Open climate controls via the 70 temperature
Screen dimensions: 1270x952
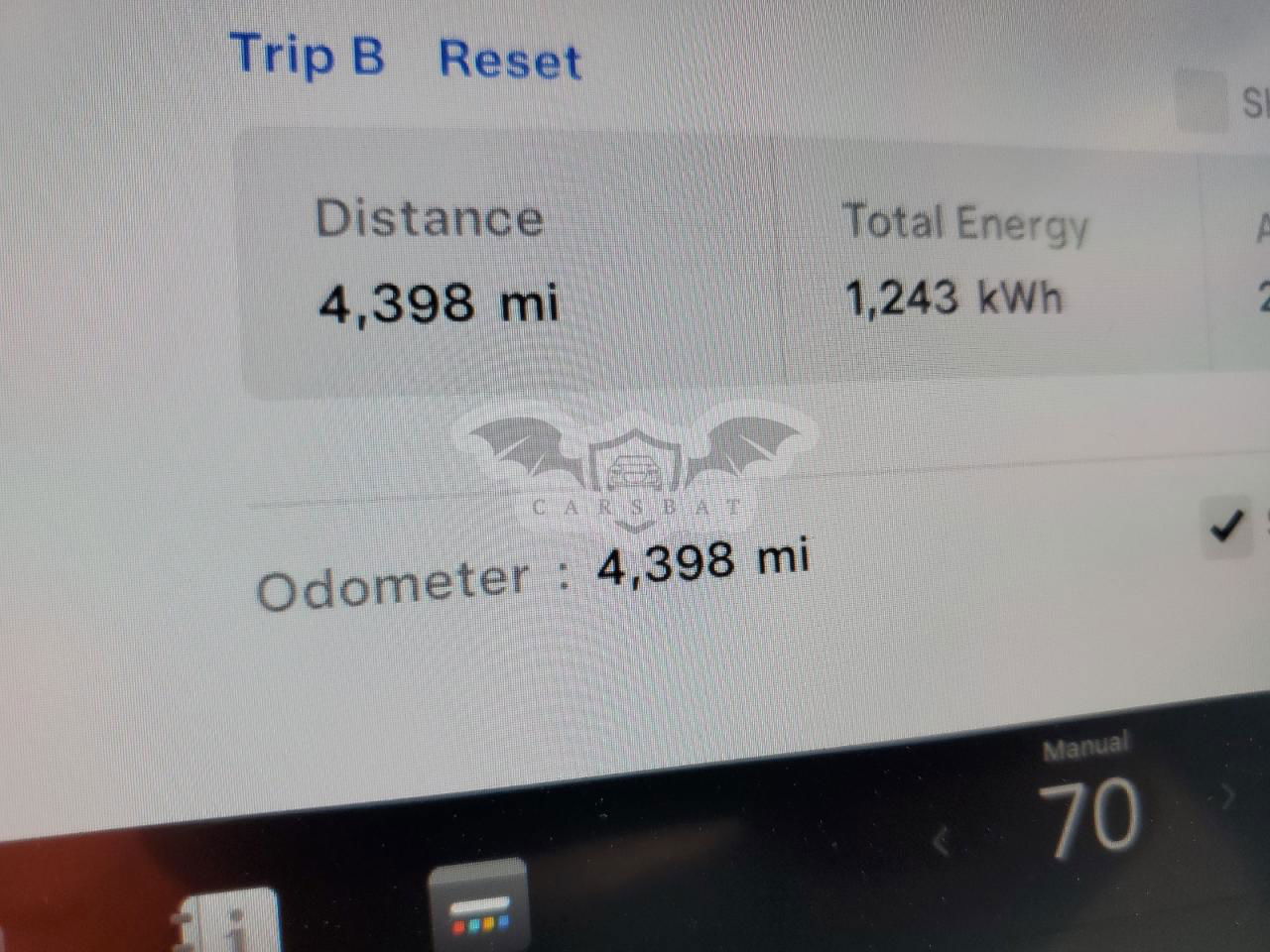coord(1088,816)
